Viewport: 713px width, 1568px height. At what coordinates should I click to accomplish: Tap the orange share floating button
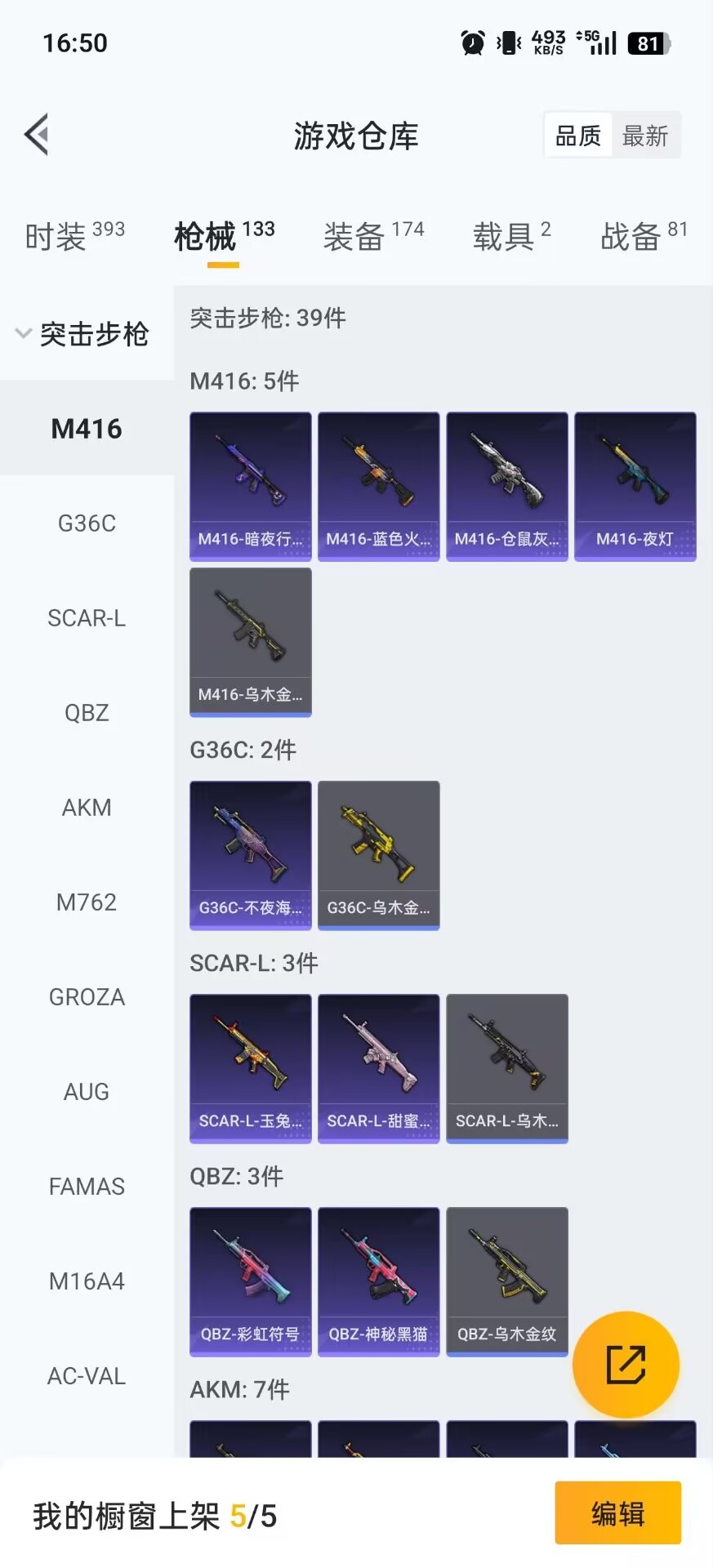[626, 1364]
